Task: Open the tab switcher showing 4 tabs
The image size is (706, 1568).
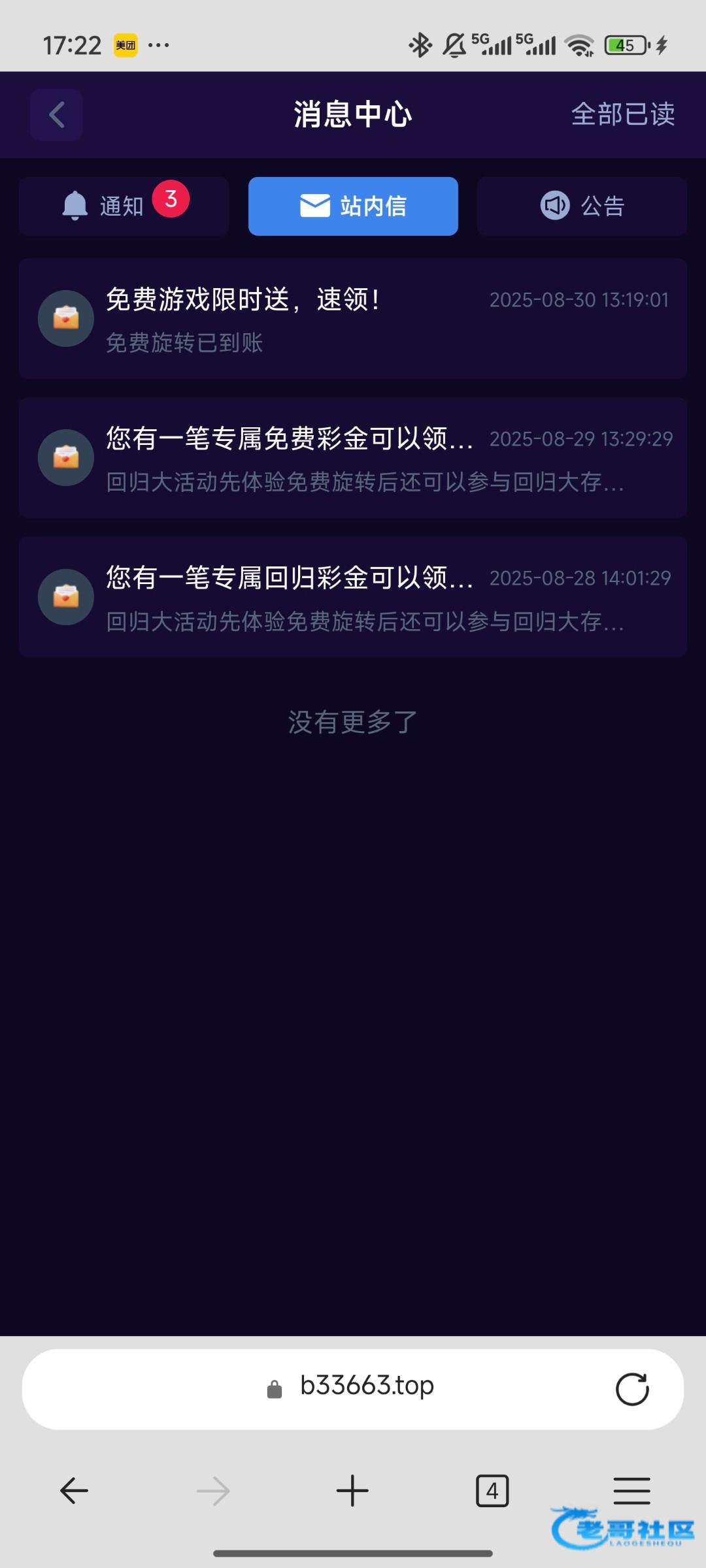Action: click(x=492, y=1491)
